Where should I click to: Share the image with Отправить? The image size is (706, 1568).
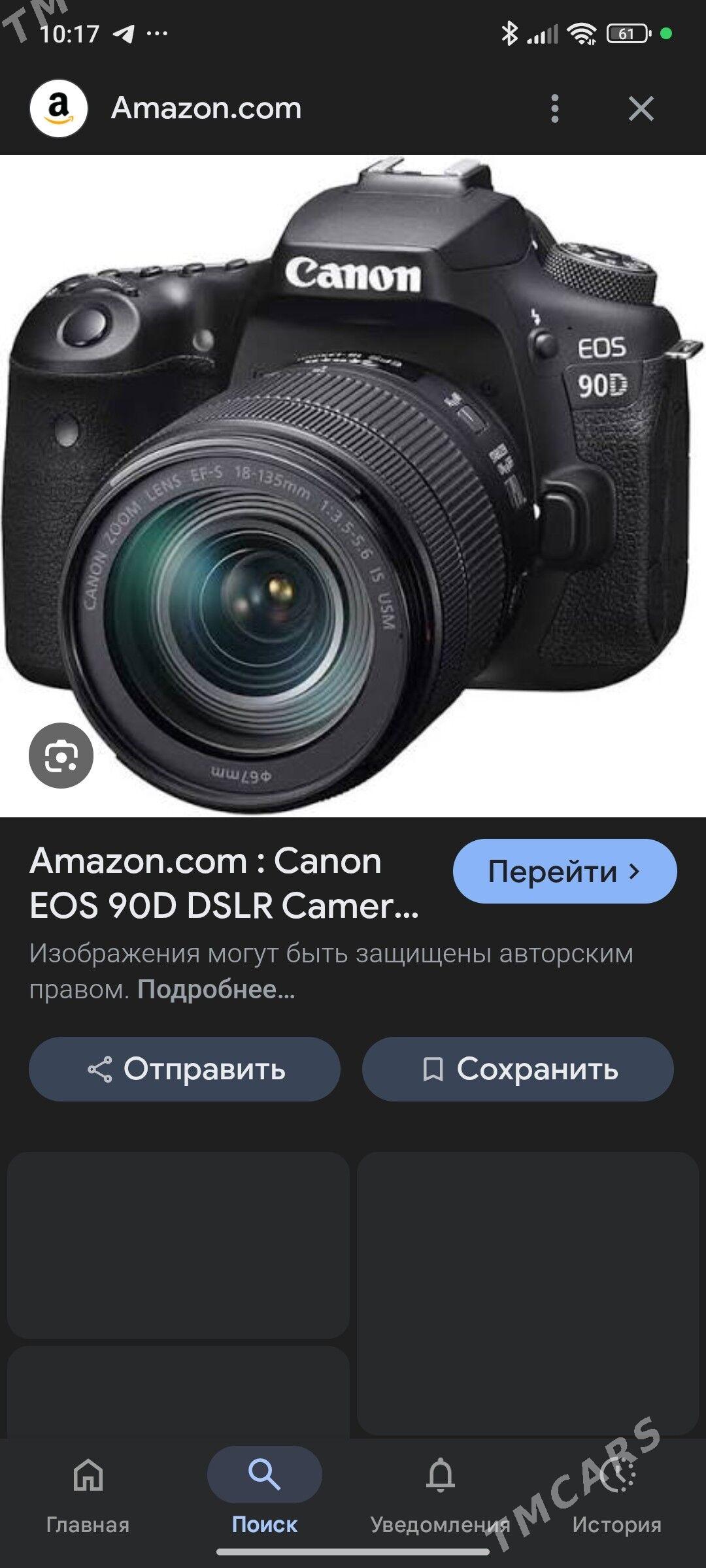point(184,1070)
